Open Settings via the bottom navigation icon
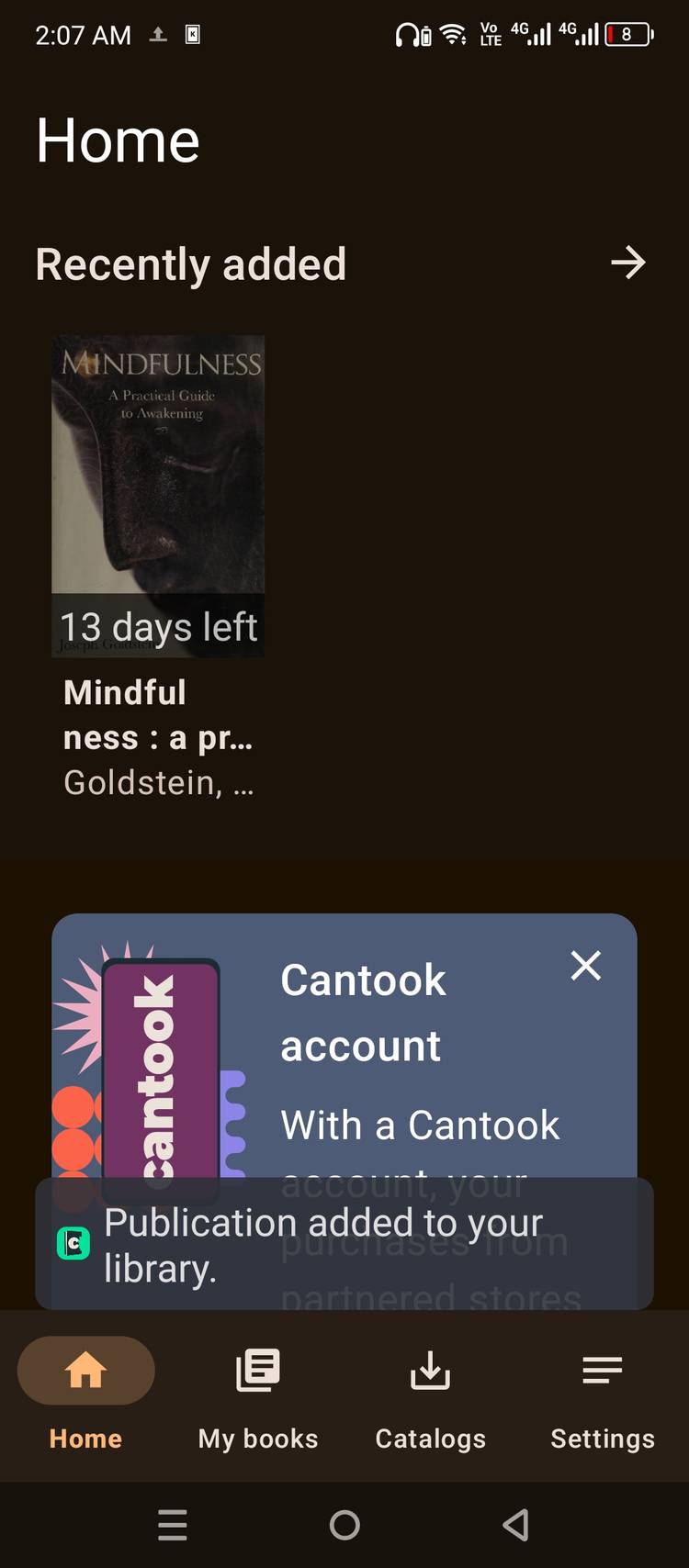 pos(602,1371)
